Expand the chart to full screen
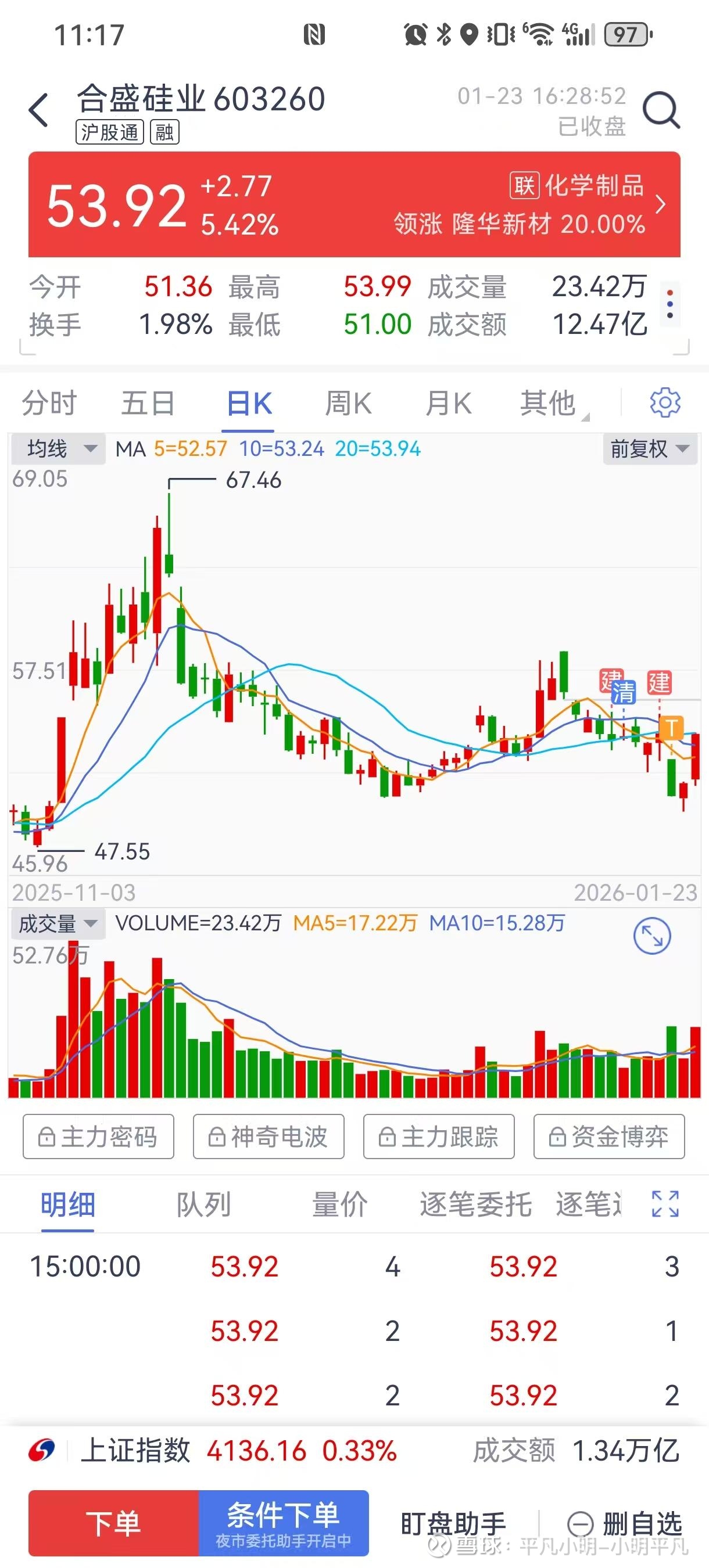 651,936
